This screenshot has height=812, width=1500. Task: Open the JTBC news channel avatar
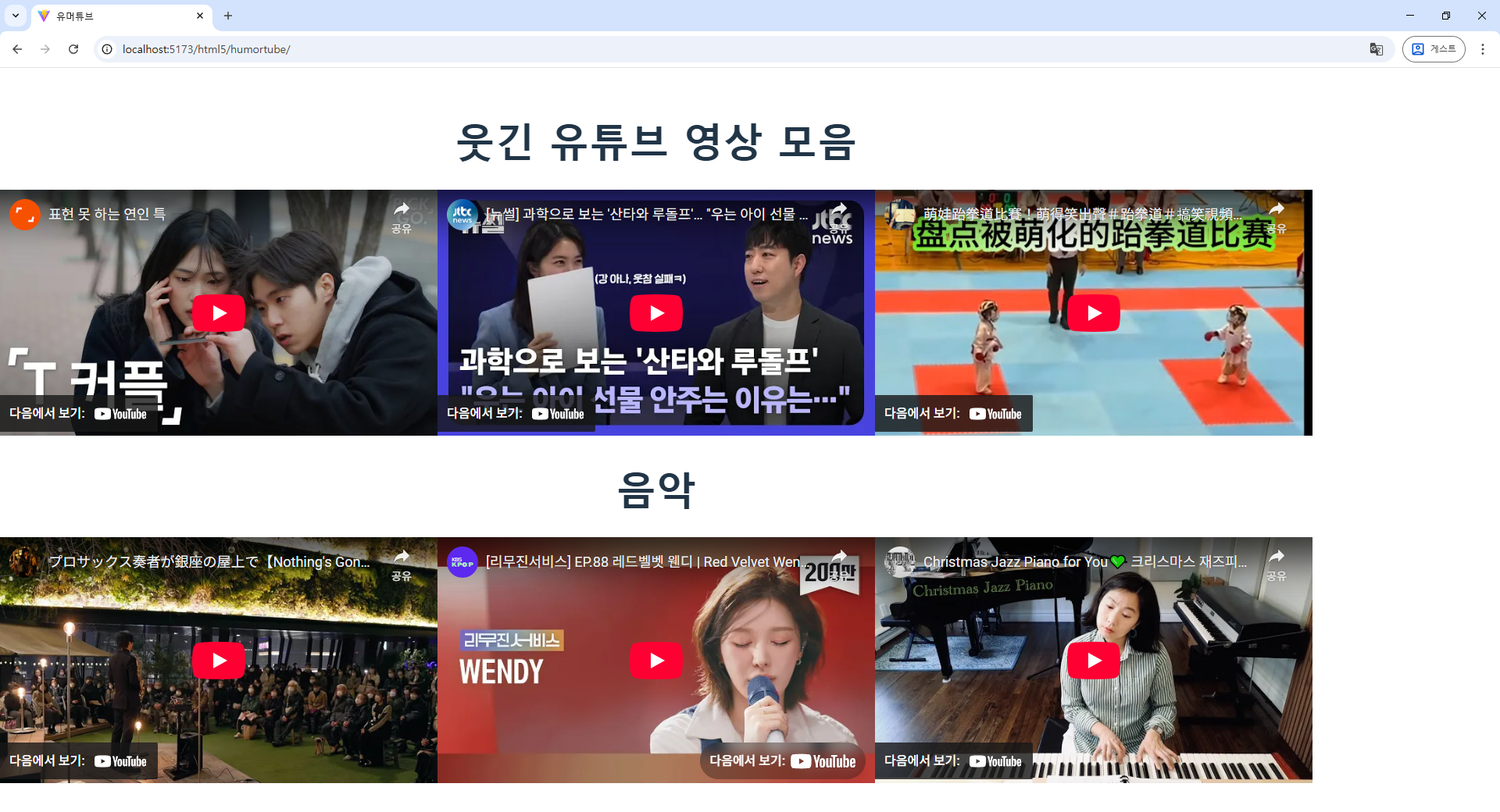pyautogui.click(x=462, y=214)
